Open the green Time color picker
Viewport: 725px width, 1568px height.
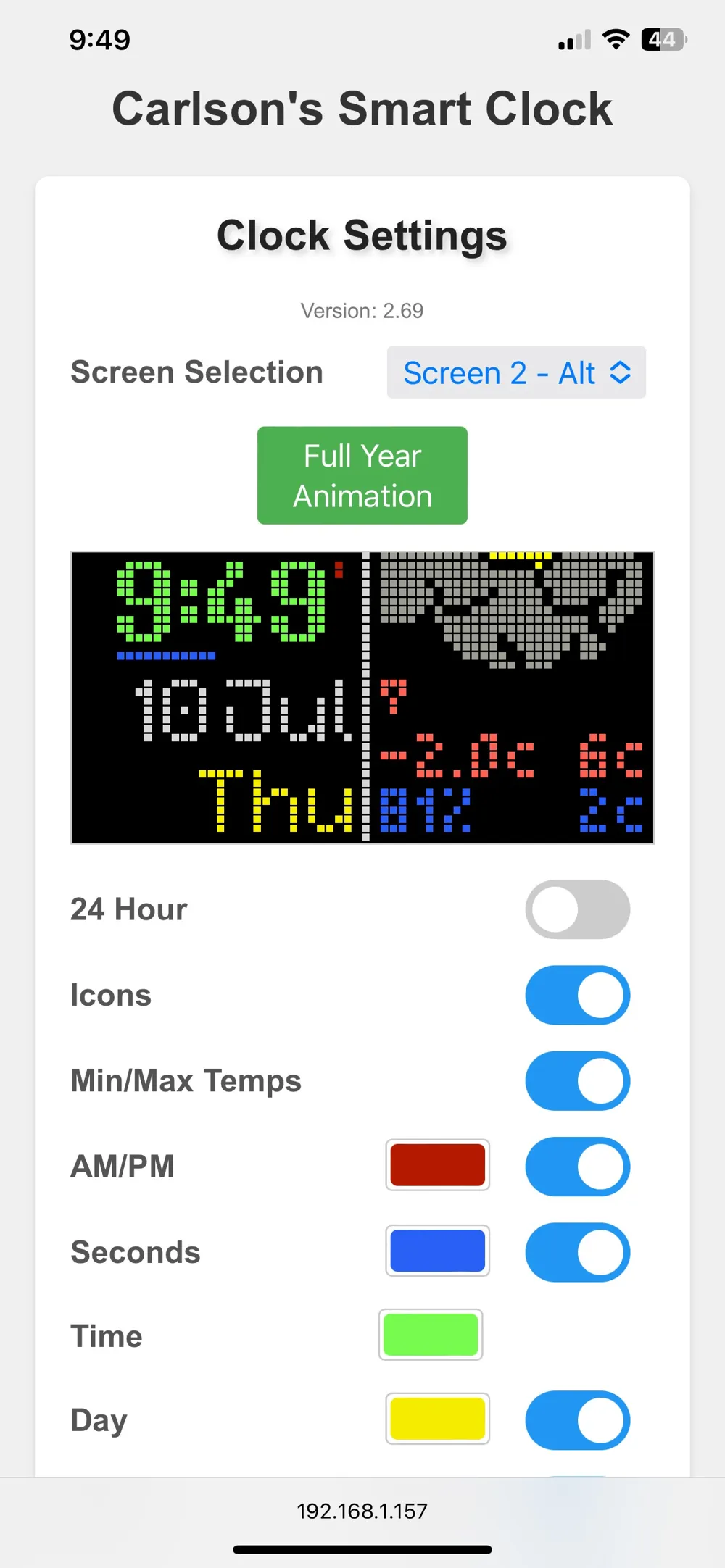[431, 1335]
